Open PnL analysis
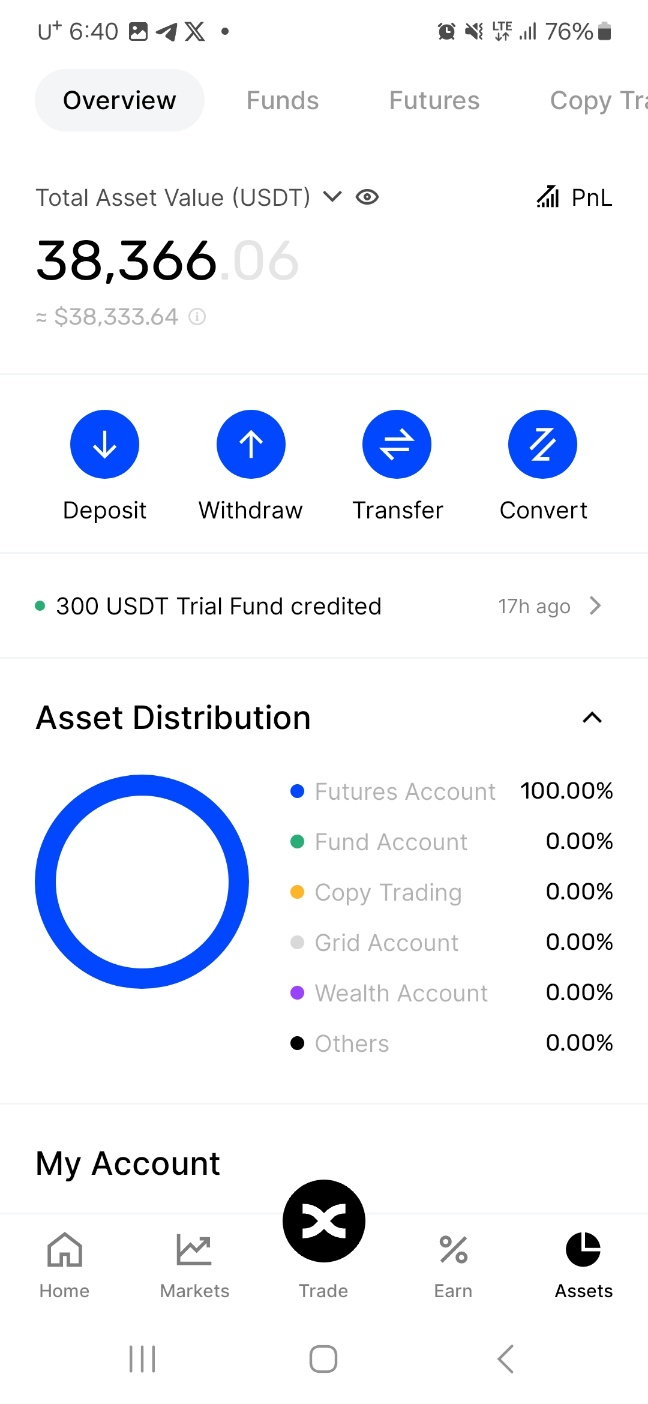 click(575, 197)
